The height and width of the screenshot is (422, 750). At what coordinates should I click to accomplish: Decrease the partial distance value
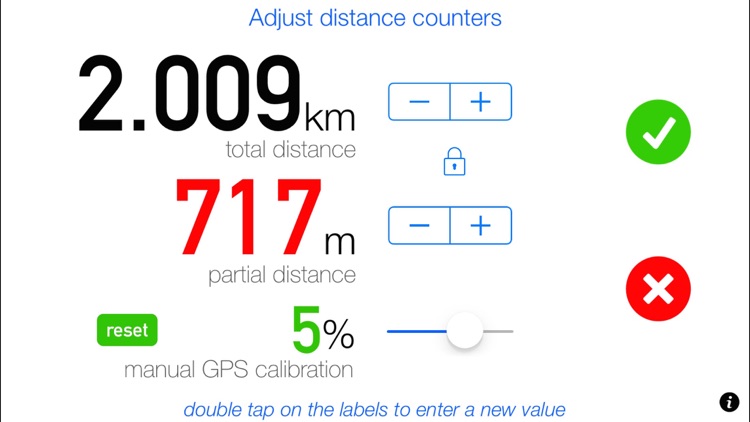[419, 226]
